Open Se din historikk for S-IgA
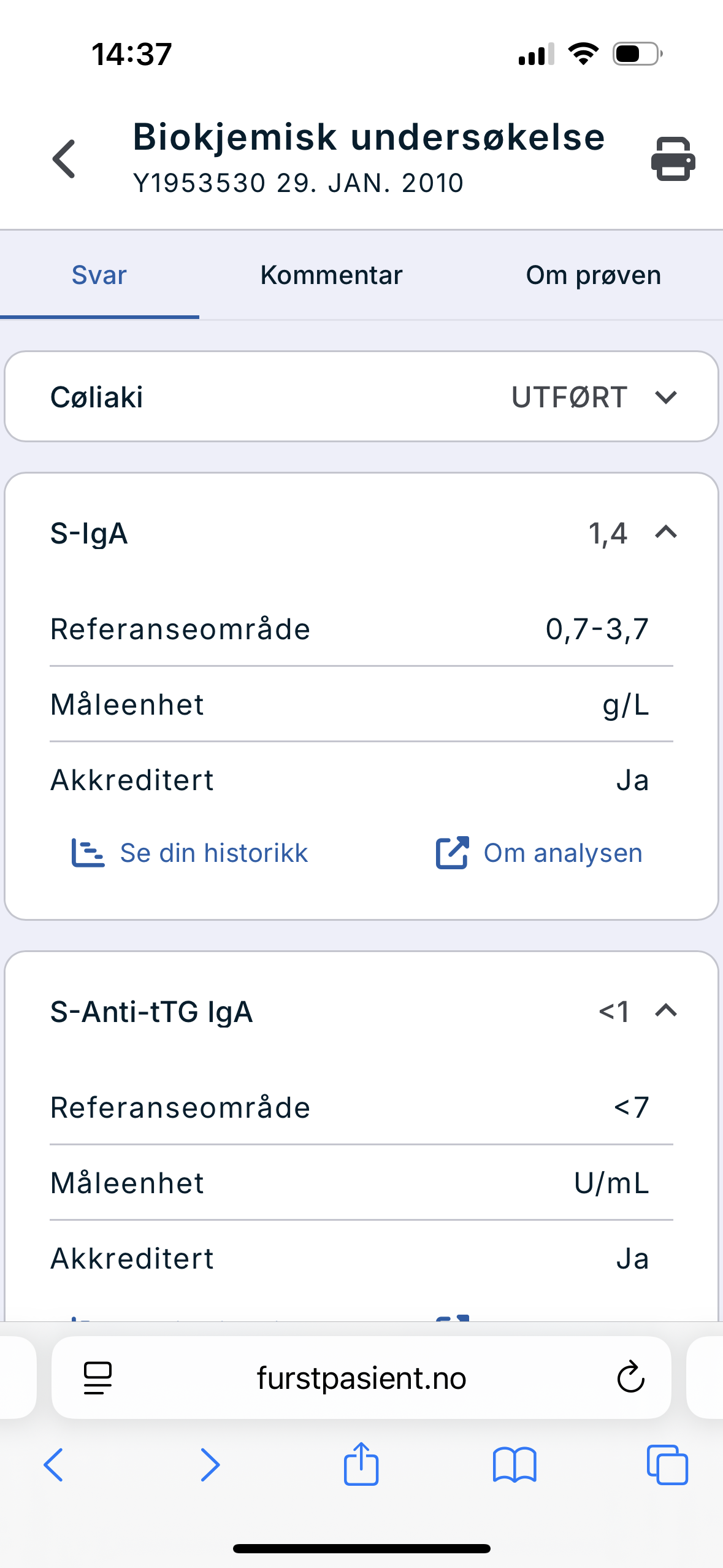 pos(189,853)
